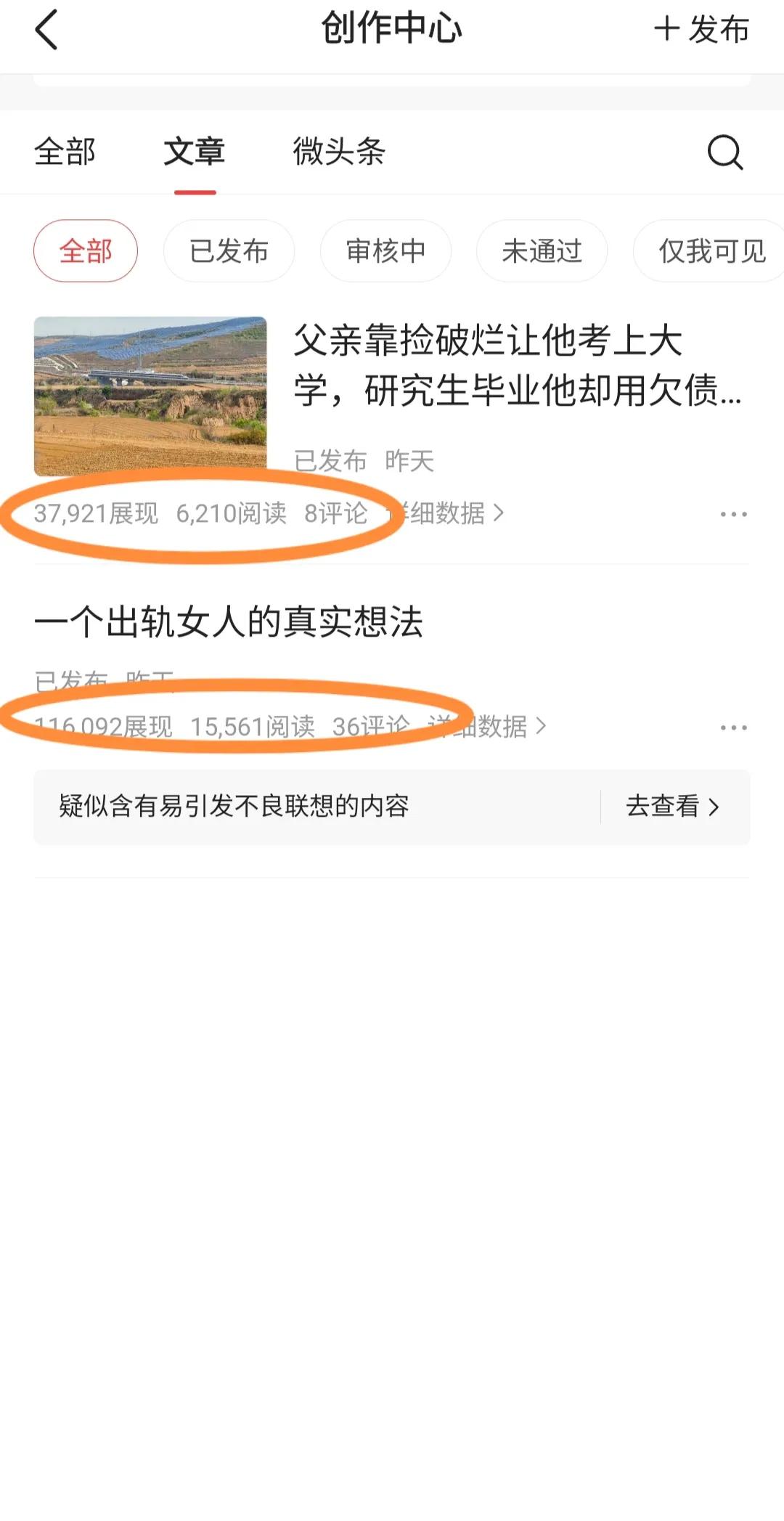Open the three-dot menu on the first article
The height and width of the screenshot is (1521, 784).
[732, 514]
